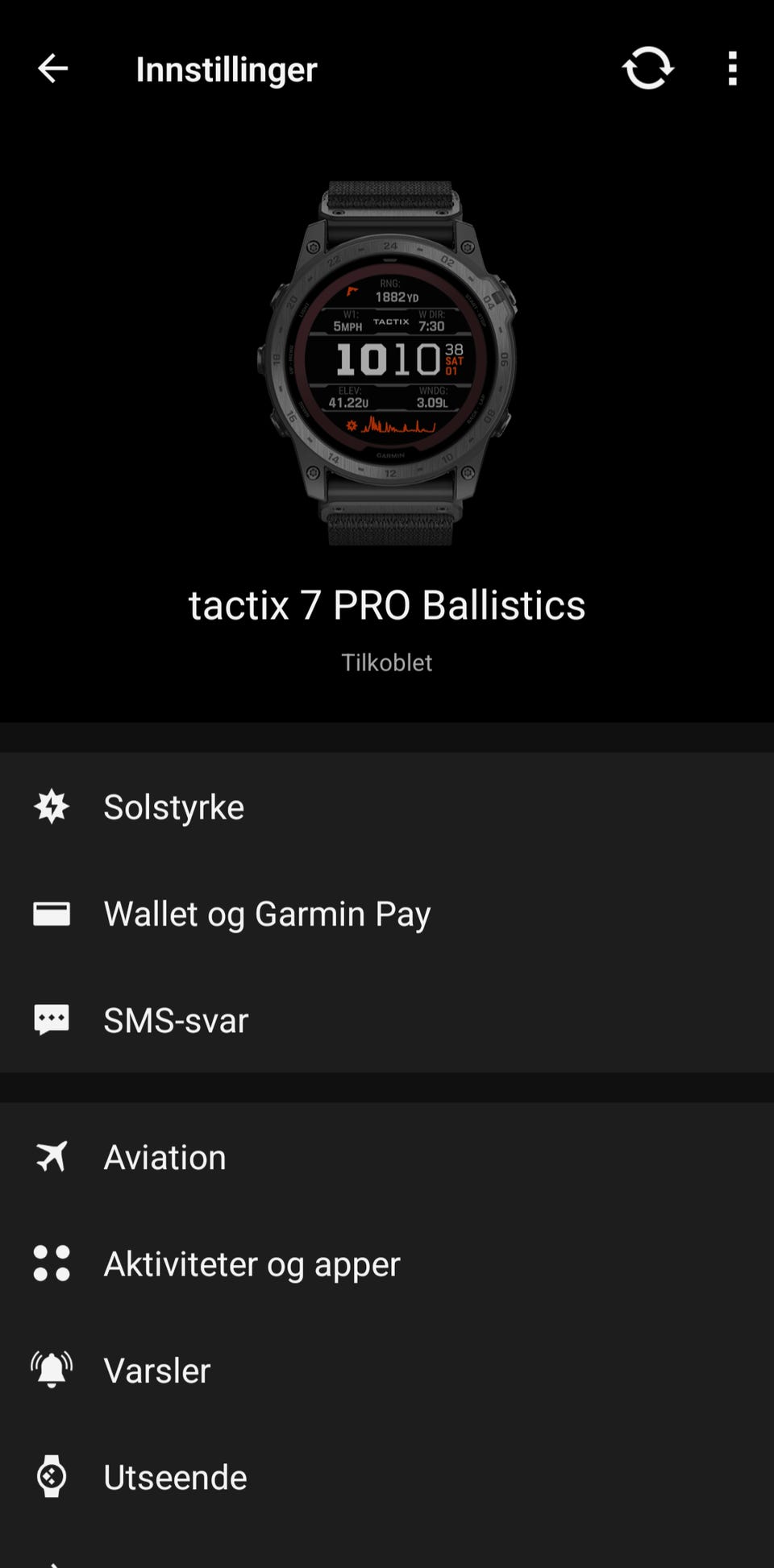The height and width of the screenshot is (1568, 774).
Task: Go back from Innstillinger
Action: pos(52,68)
